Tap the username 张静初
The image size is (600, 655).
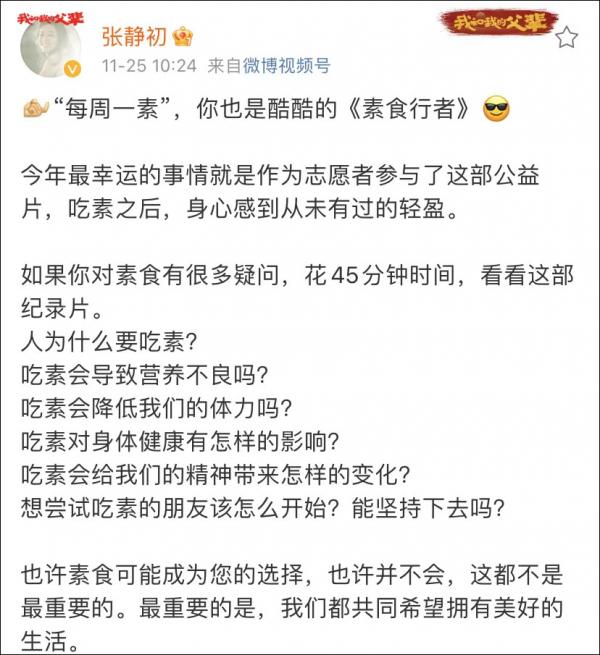tap(133, 36)
